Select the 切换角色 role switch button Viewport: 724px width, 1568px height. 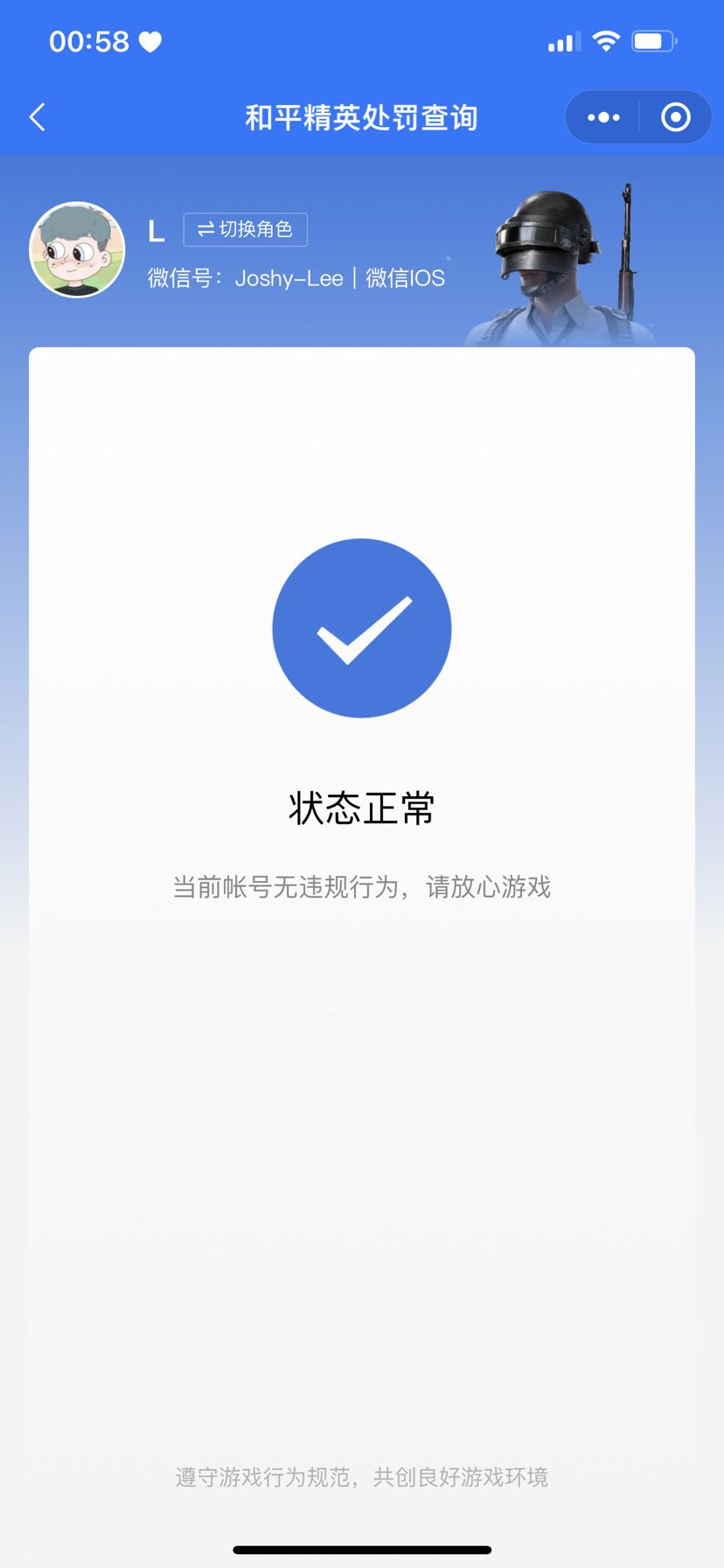(x=245, y=230)
